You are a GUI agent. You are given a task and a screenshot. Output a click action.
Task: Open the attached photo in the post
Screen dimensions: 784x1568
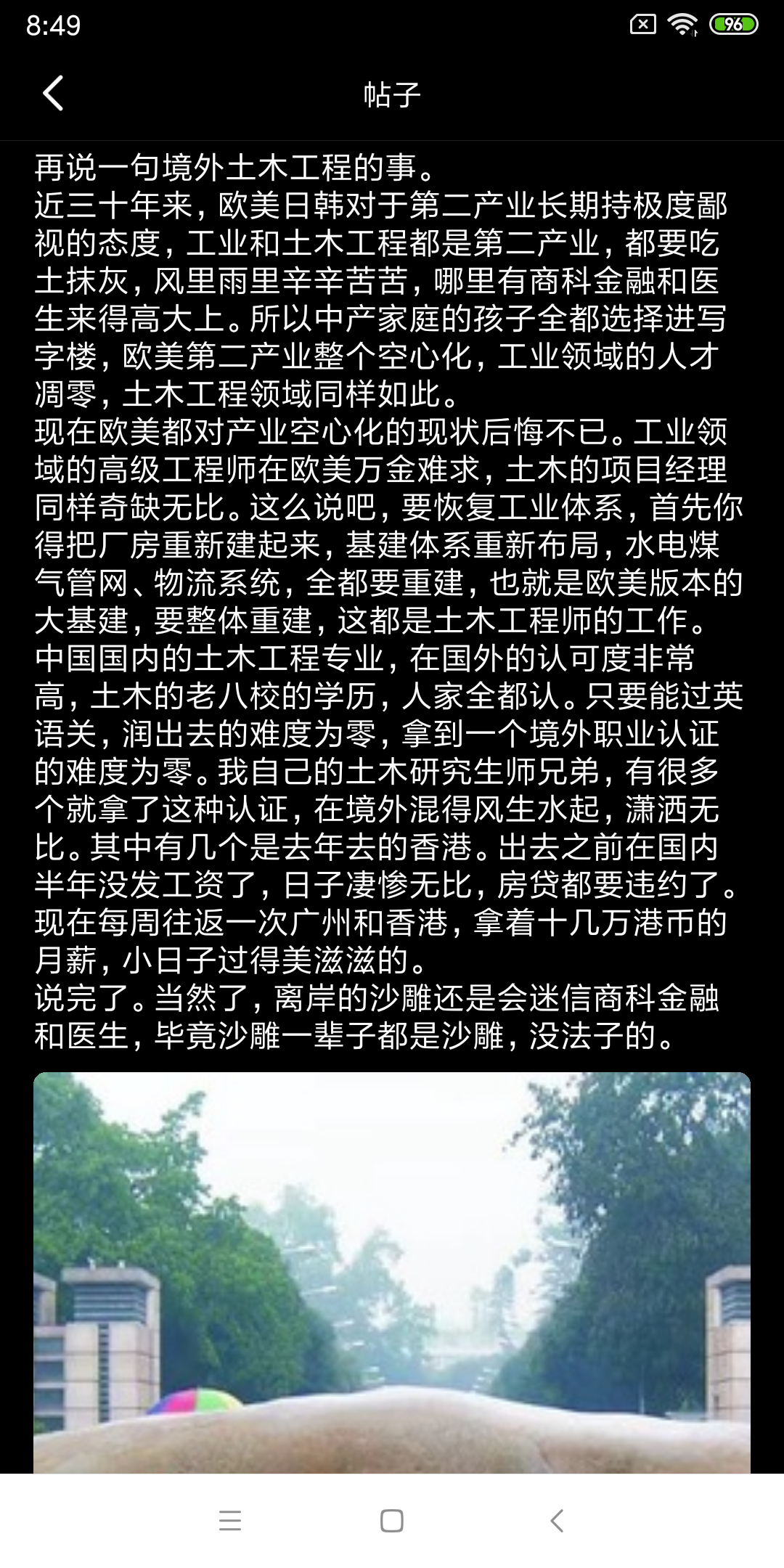point(392,1270)
